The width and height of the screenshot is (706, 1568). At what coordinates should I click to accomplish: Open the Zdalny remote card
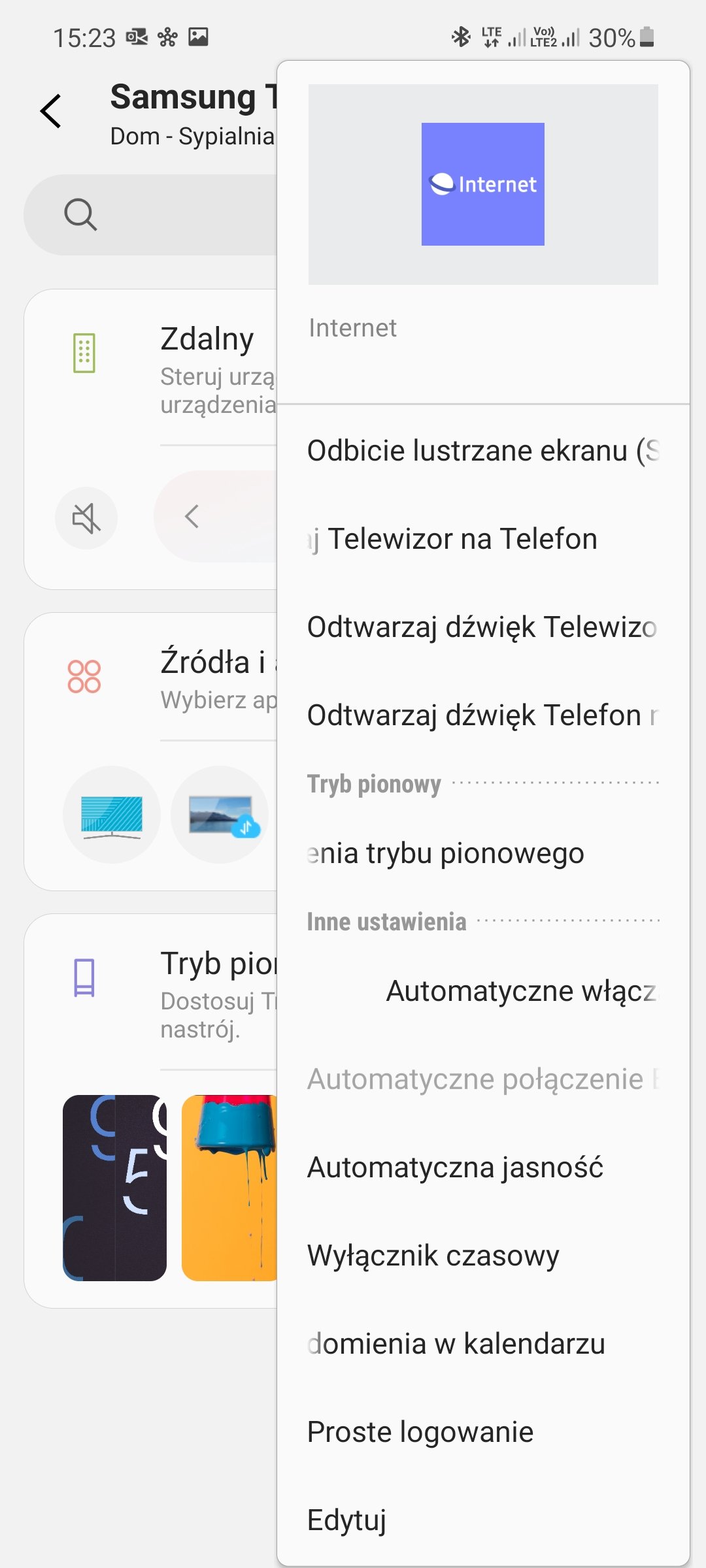tap(151, 369)
